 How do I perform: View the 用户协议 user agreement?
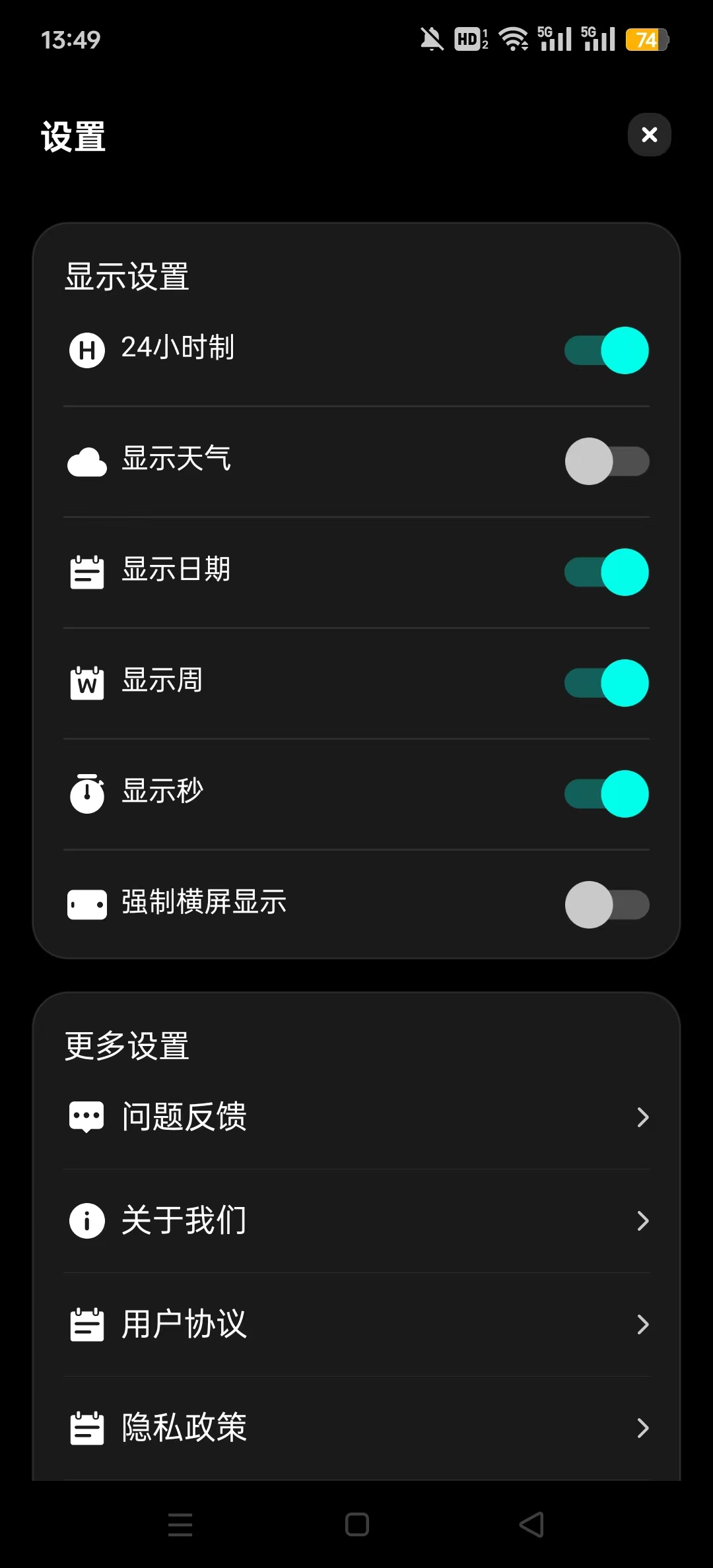pos(356,1324)
